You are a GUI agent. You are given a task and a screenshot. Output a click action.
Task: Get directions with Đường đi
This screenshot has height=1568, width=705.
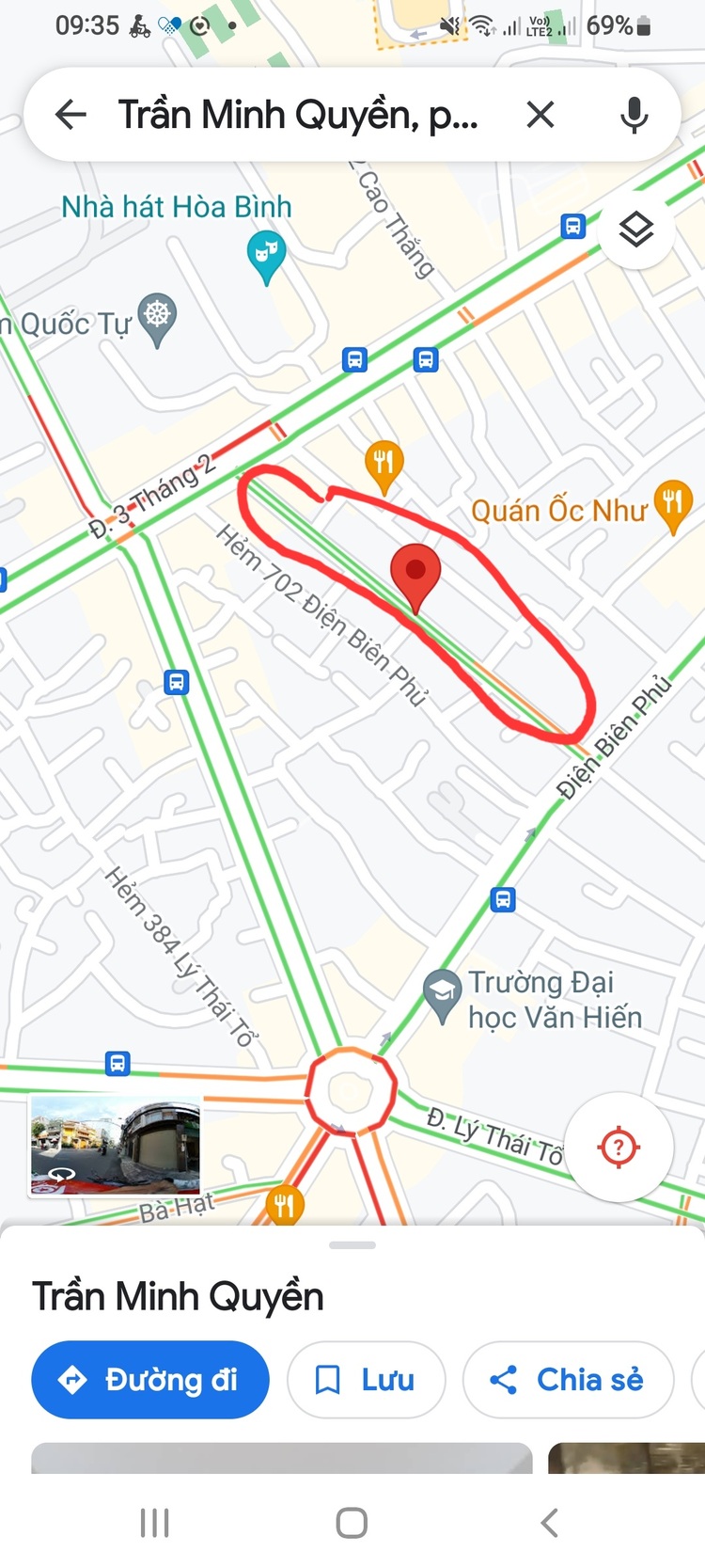[x=150, y=1380]
